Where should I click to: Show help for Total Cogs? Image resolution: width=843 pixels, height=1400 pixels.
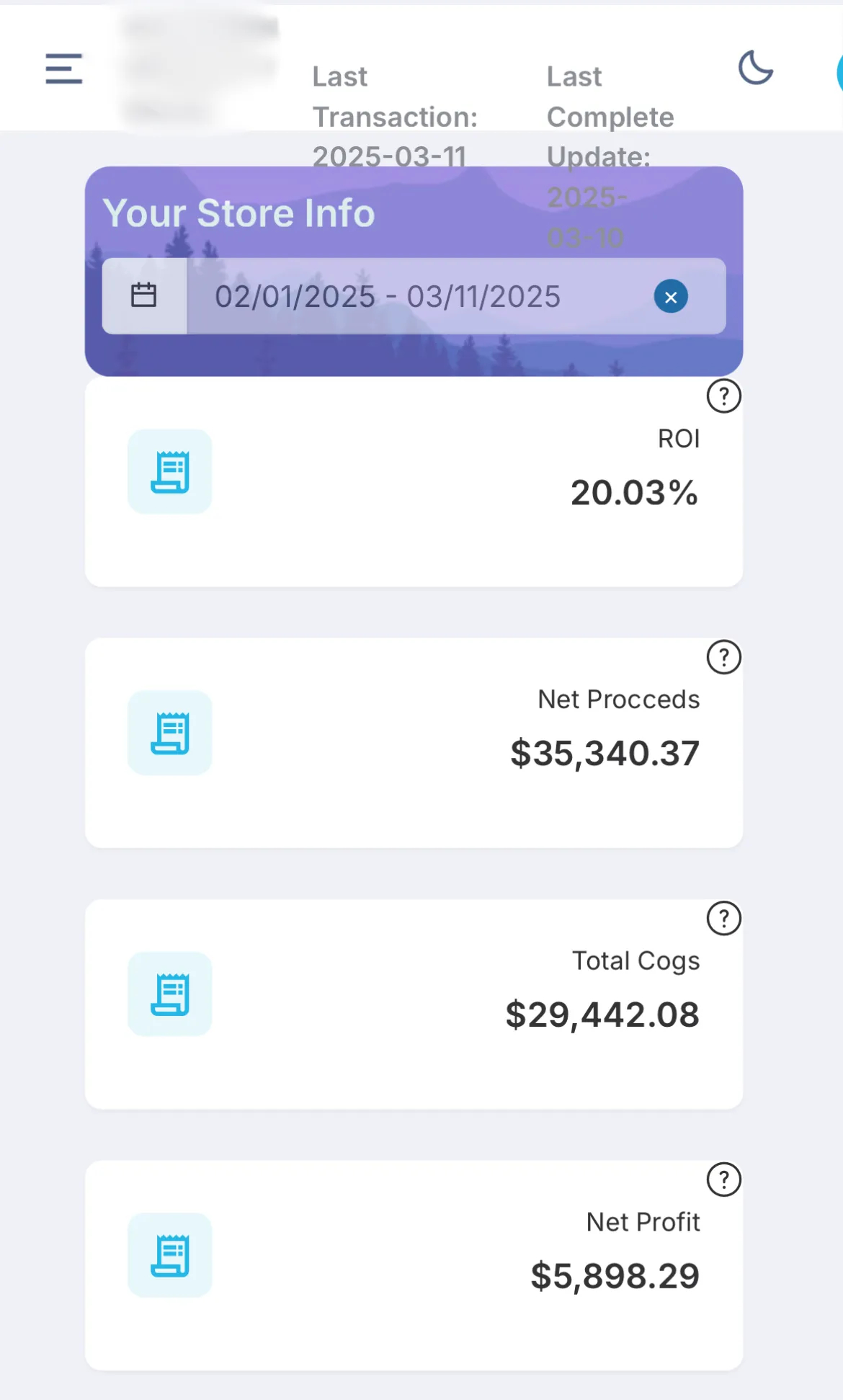pos(723,919)
